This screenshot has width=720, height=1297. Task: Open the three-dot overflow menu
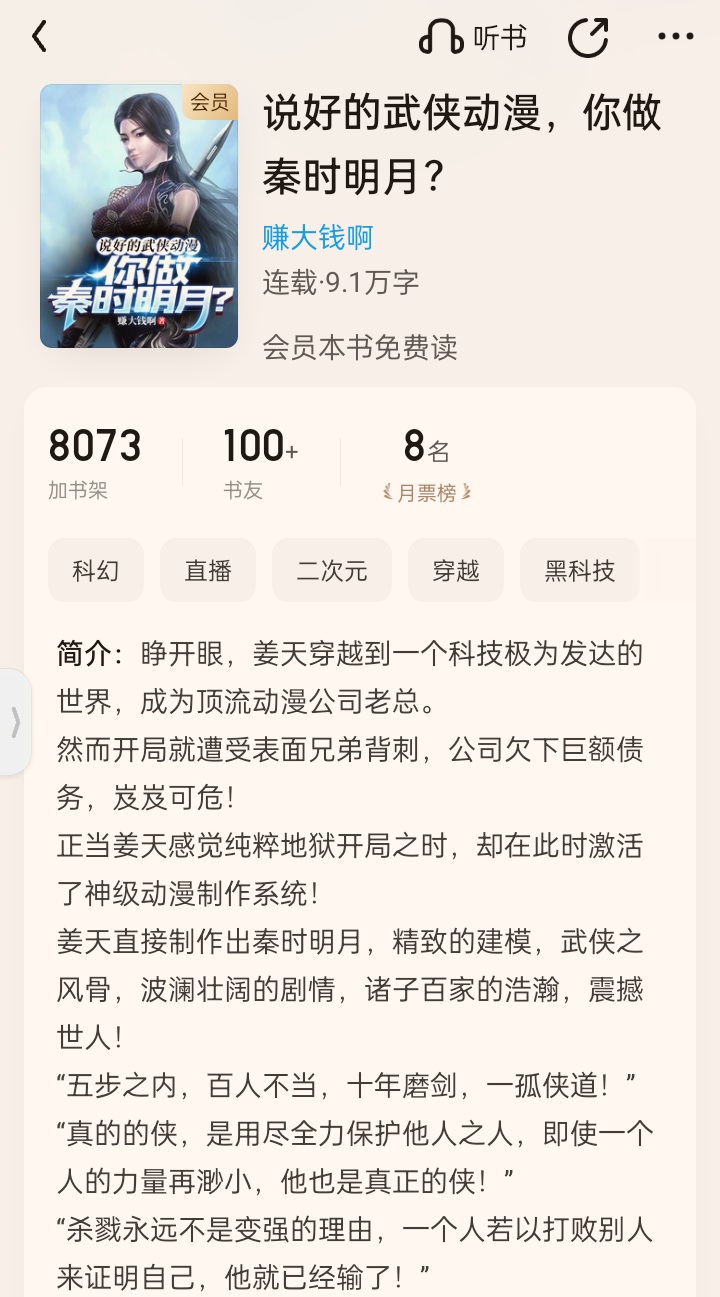coord(675,38)
